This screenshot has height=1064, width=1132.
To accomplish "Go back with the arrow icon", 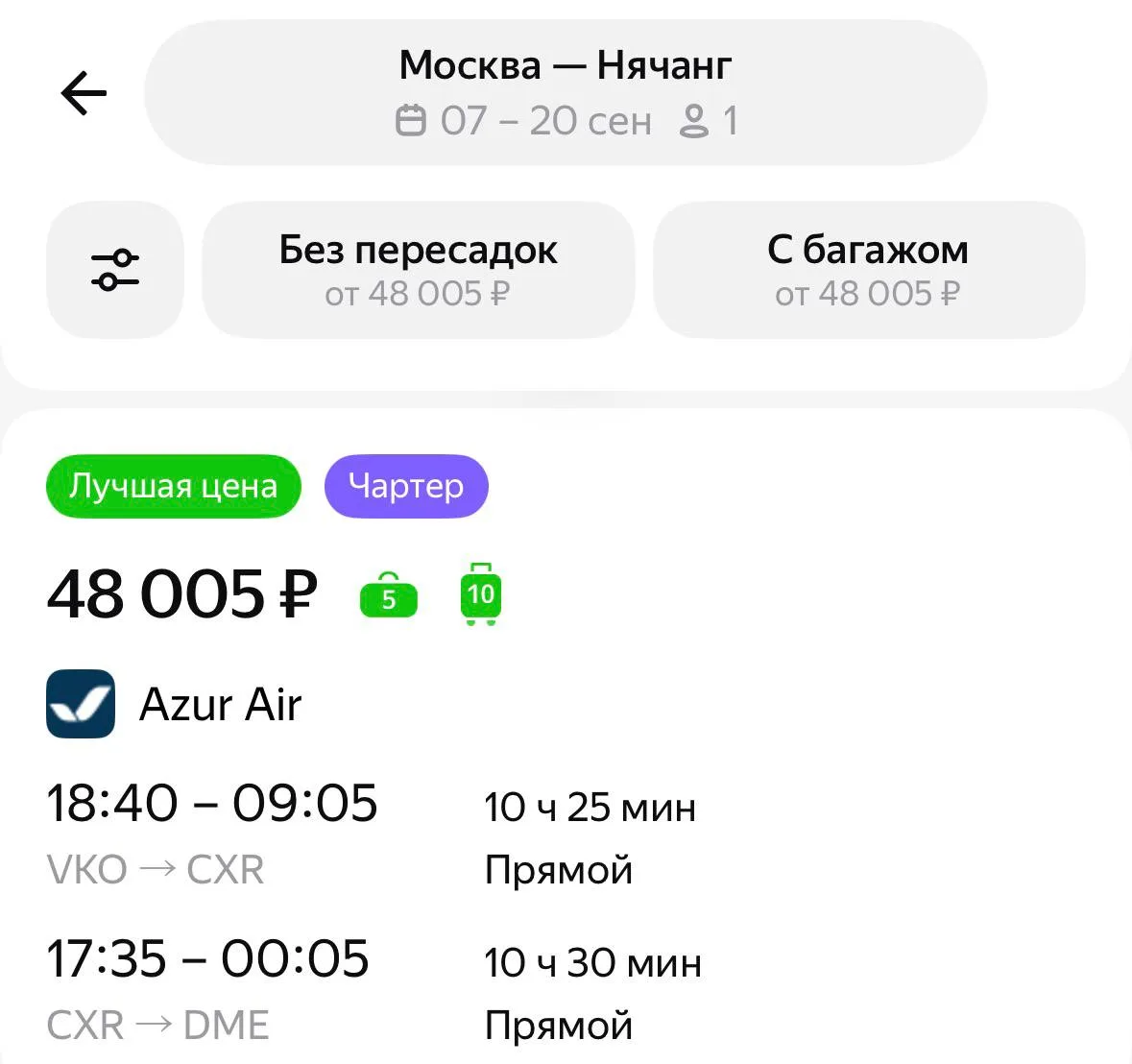I will click(84, 93).
